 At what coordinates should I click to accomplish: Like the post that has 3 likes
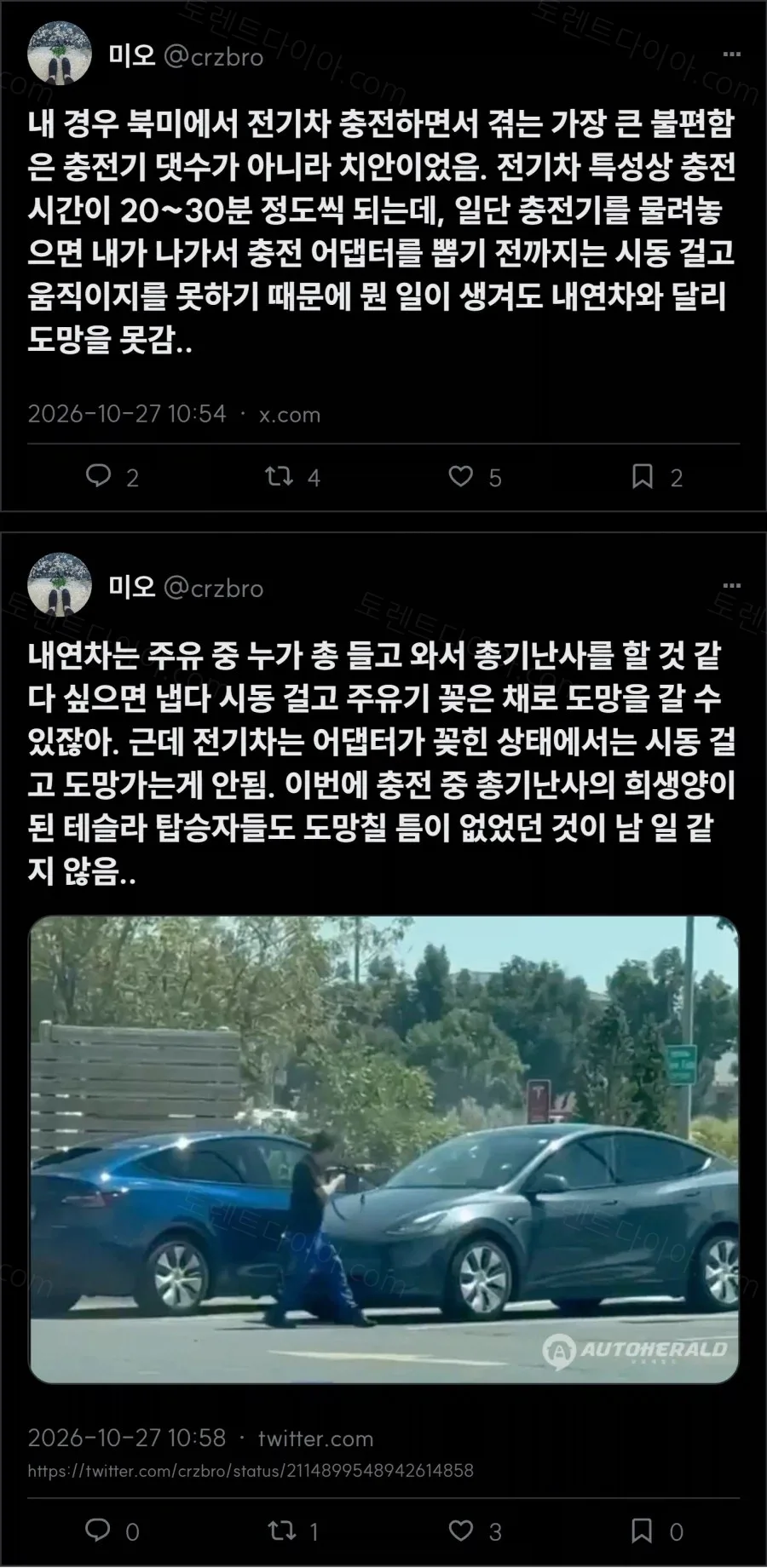coord(461,1531)
